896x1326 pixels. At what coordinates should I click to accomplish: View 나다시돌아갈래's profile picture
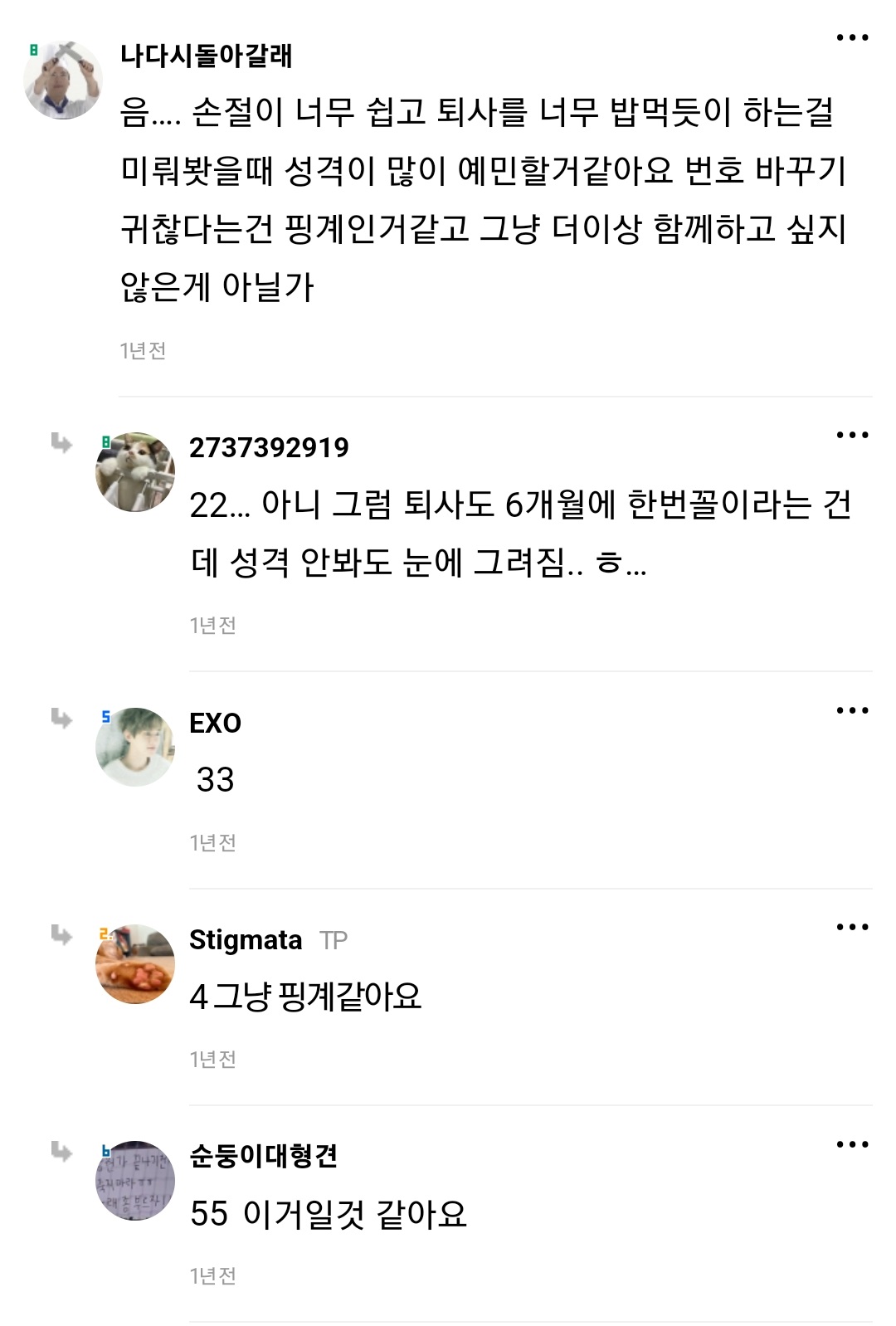[63, 80]
